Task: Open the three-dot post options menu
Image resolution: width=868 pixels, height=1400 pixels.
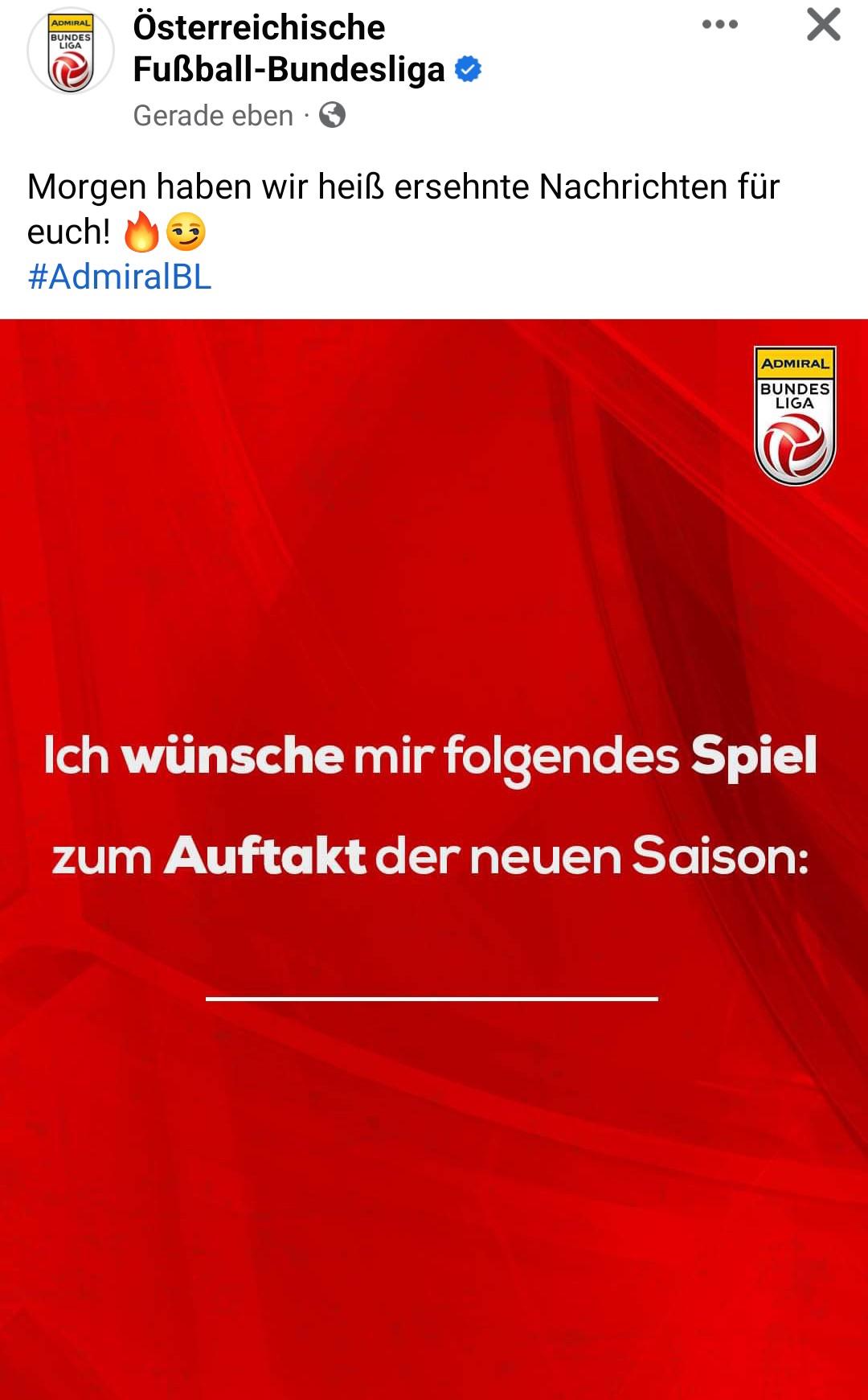Action: point(719,24)
